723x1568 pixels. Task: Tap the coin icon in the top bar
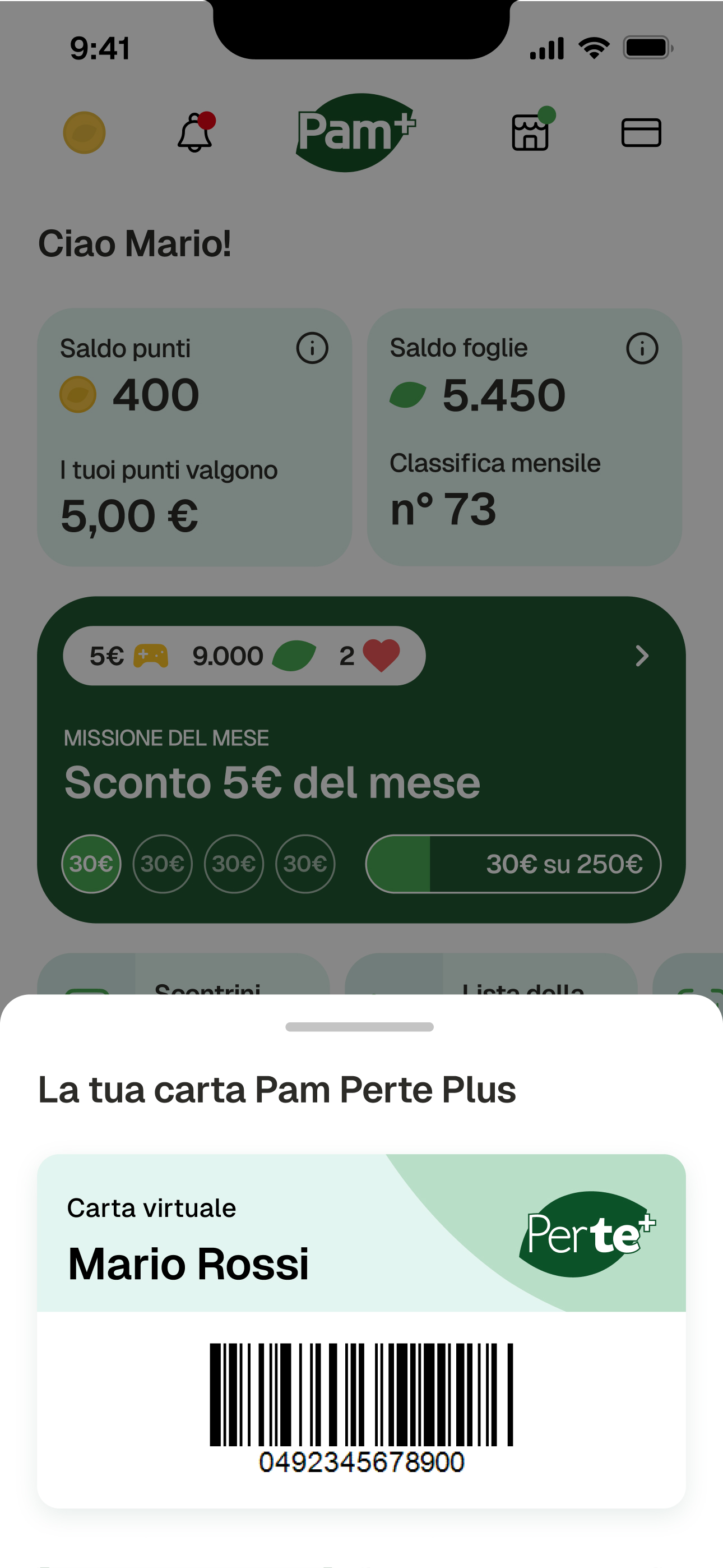[x=84, y=132]
